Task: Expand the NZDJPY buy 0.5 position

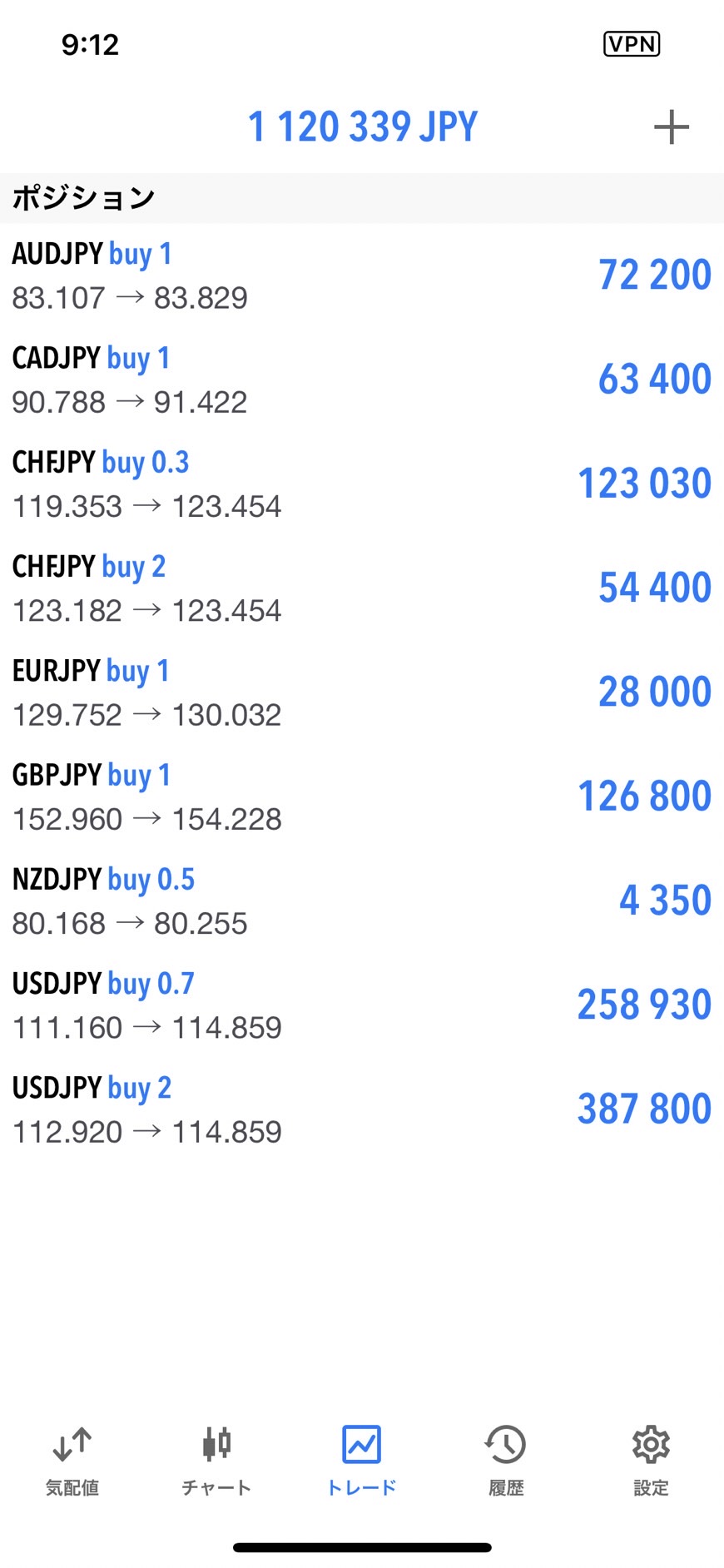Action: click(x=362, y=901)
